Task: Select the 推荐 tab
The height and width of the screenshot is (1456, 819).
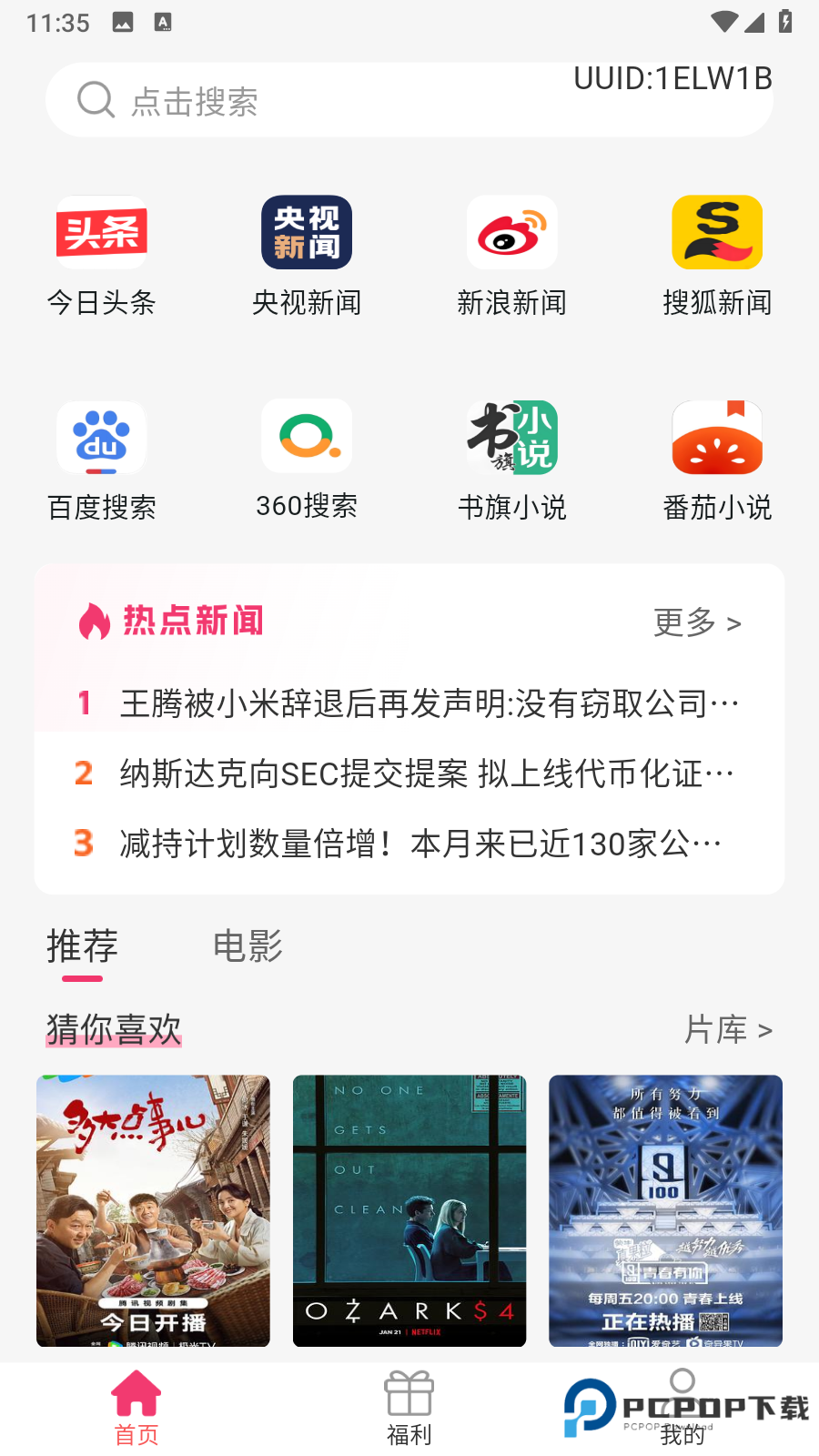Action: tap(81, 947)
